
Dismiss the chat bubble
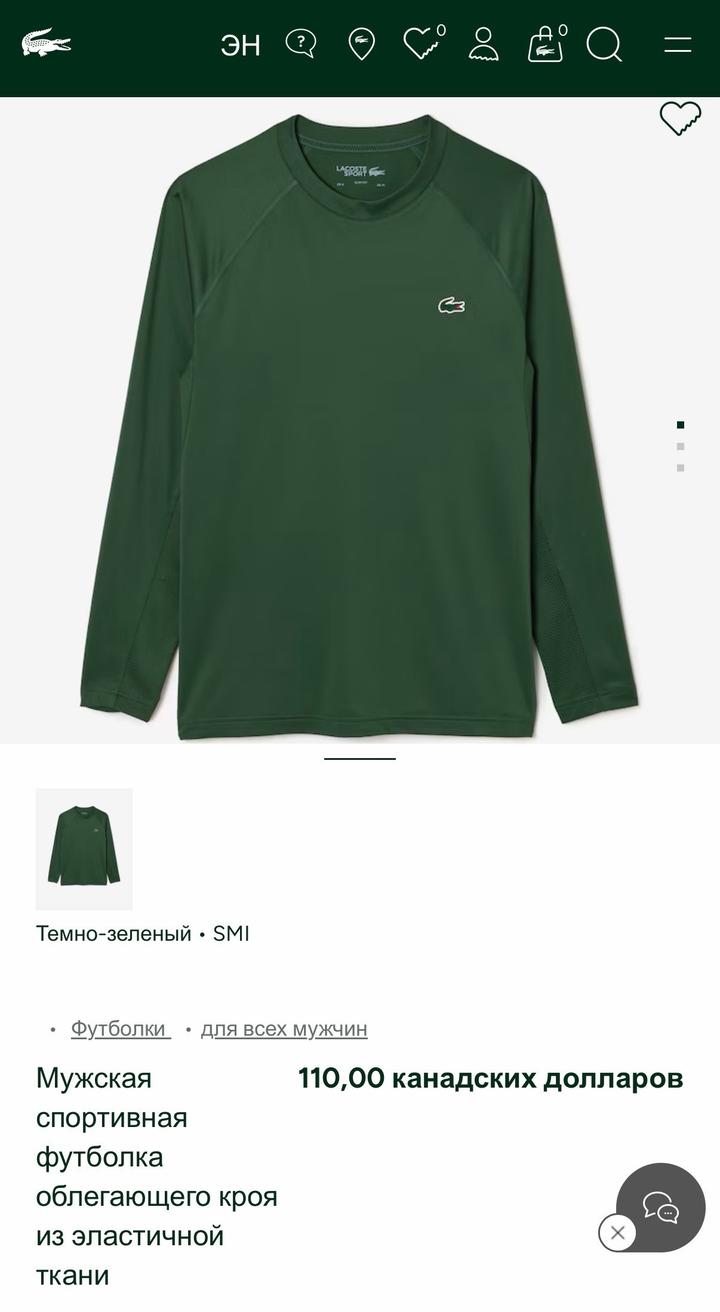(x=617, y=1232)
